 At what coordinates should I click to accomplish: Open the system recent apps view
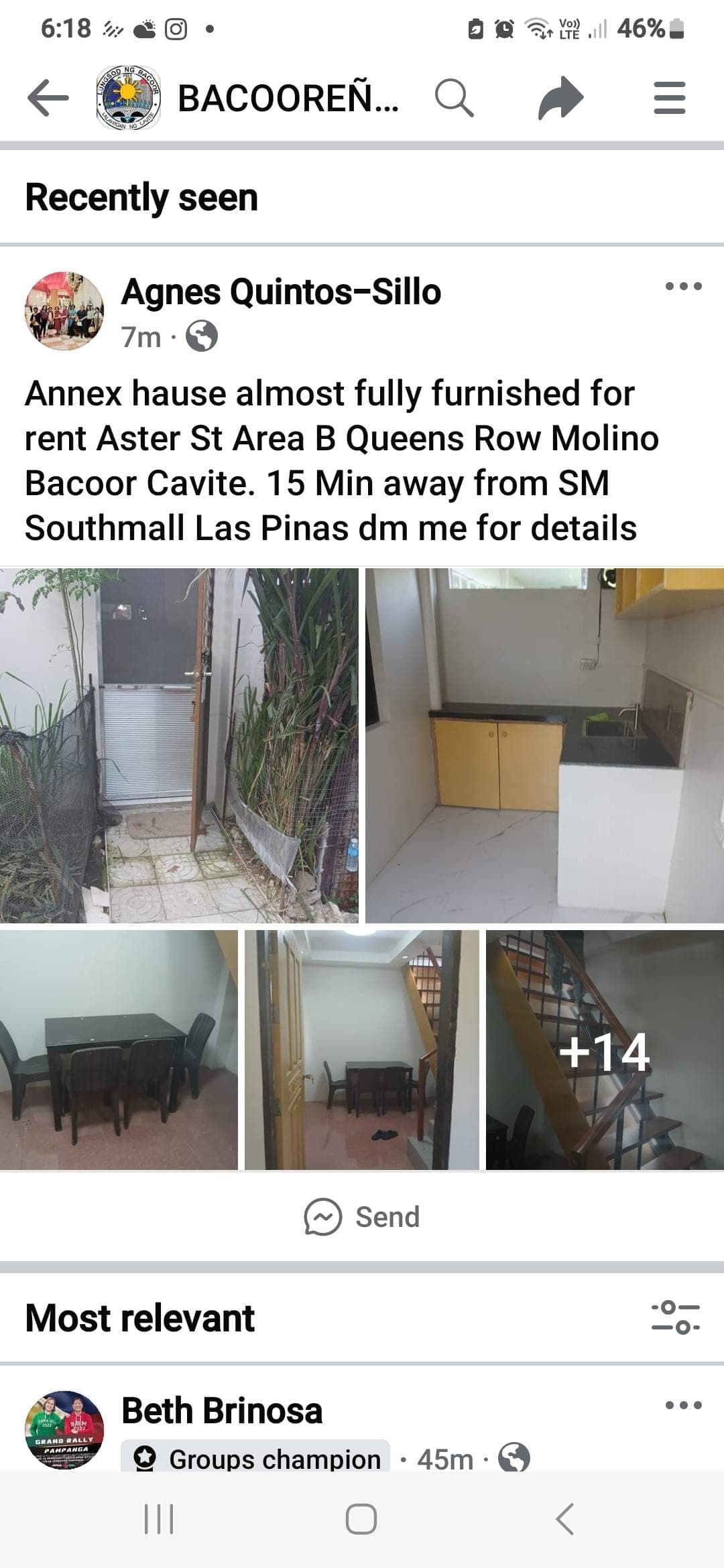159,1519
